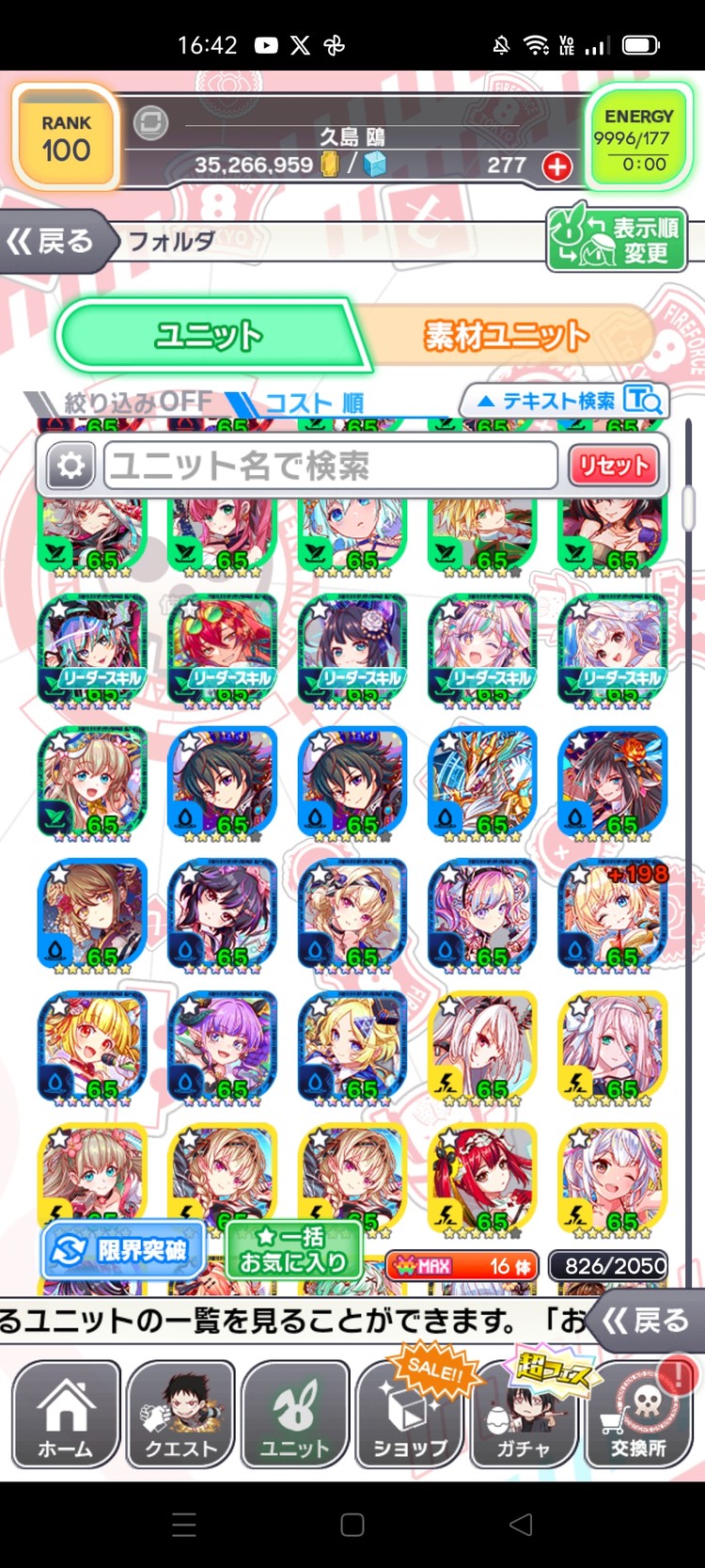Go to ホーム in bottom navigation
The width and height of the screenshot is (705, 1568).
click(66, 1415)
